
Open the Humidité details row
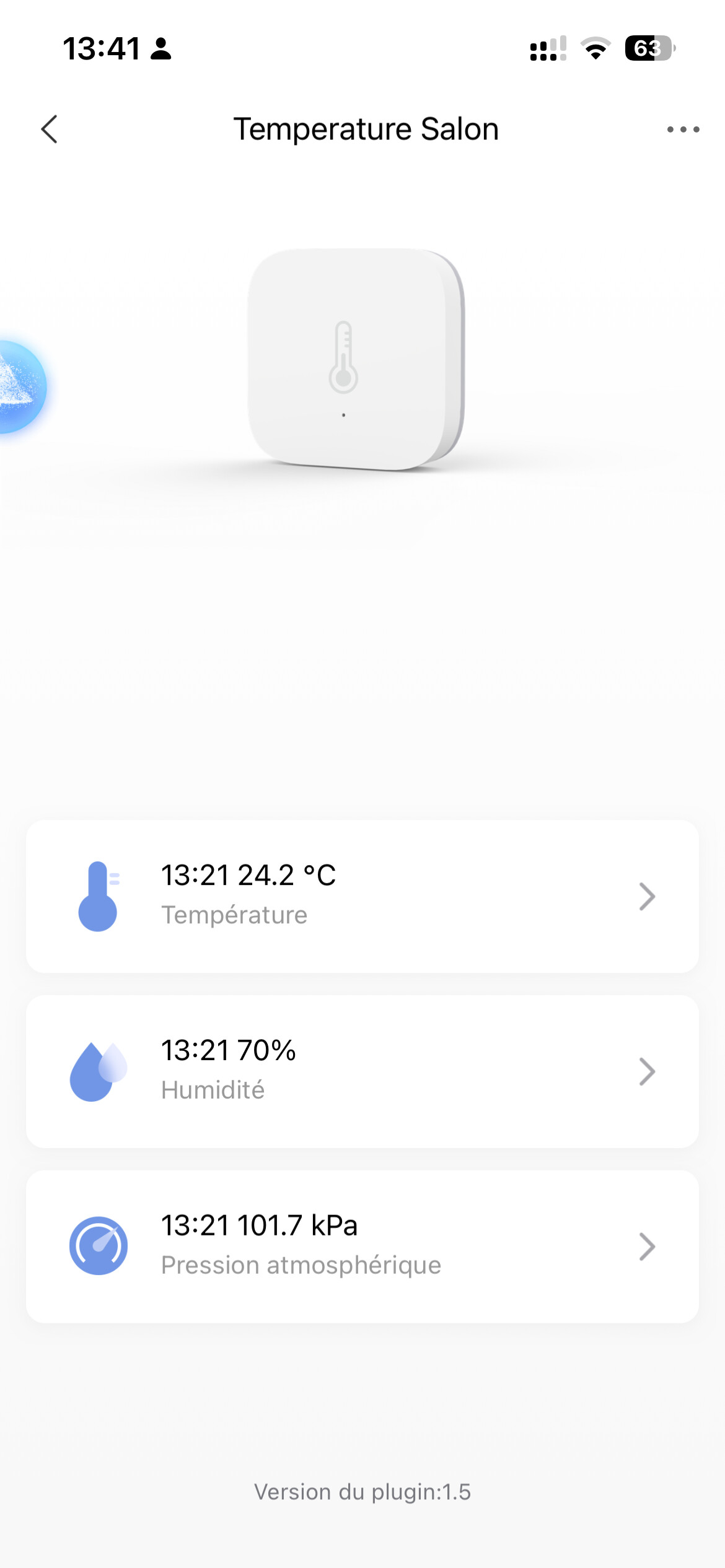362,1071
